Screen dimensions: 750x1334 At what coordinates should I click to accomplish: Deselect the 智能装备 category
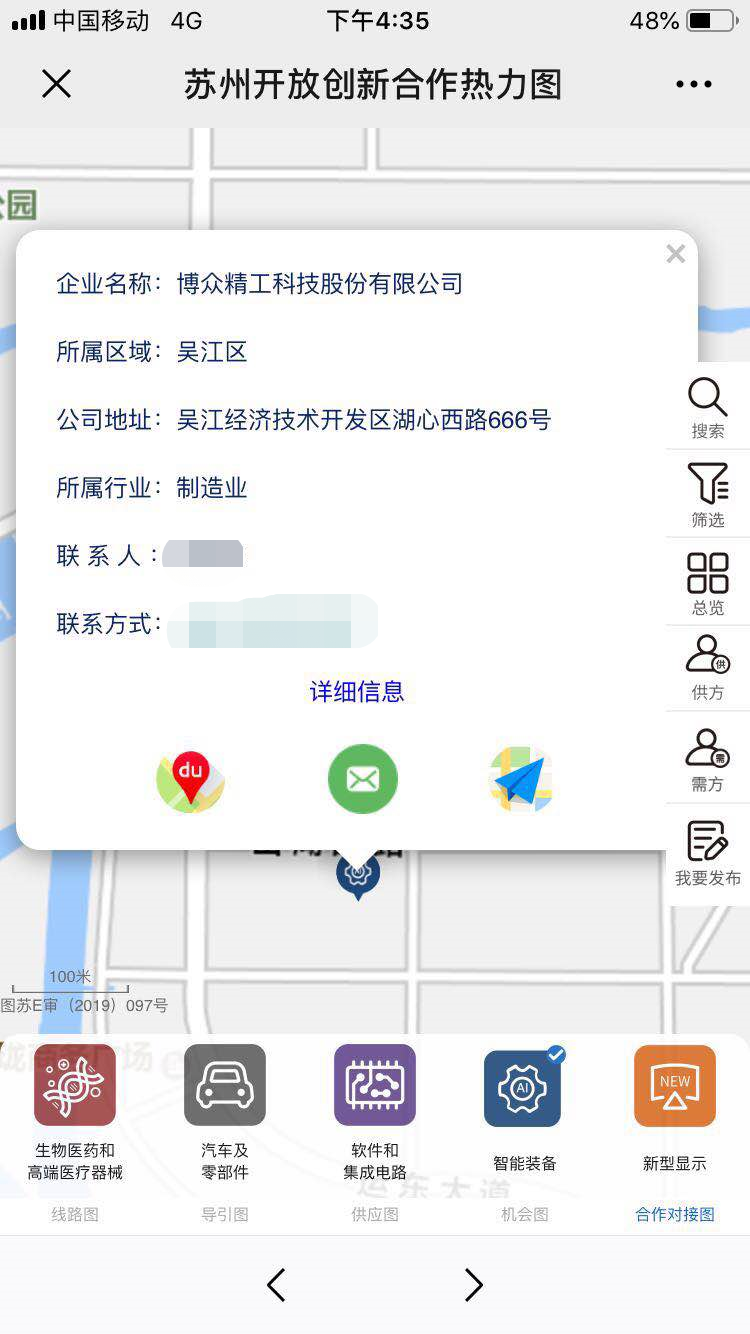pos(524,1088)
